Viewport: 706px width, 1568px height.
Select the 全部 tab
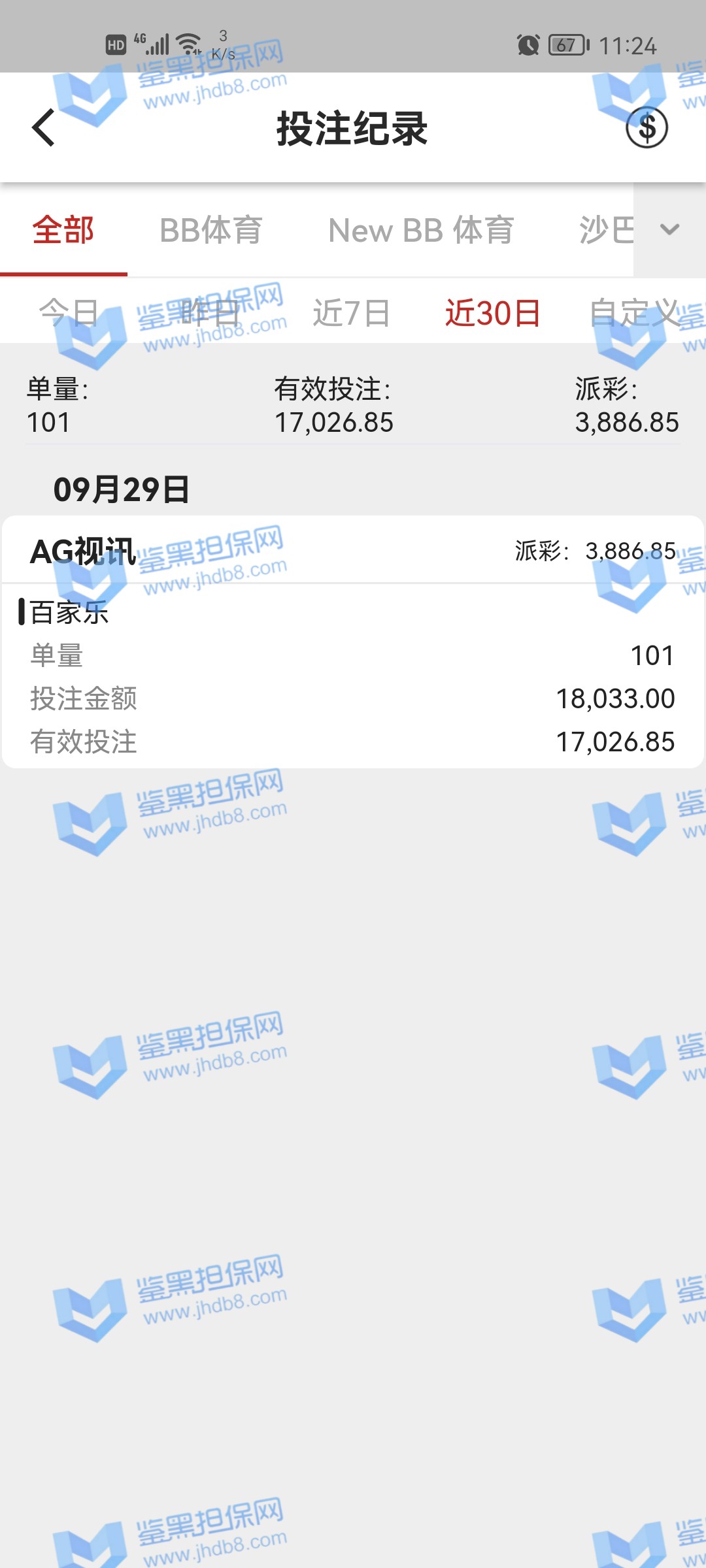coord(63,230)
